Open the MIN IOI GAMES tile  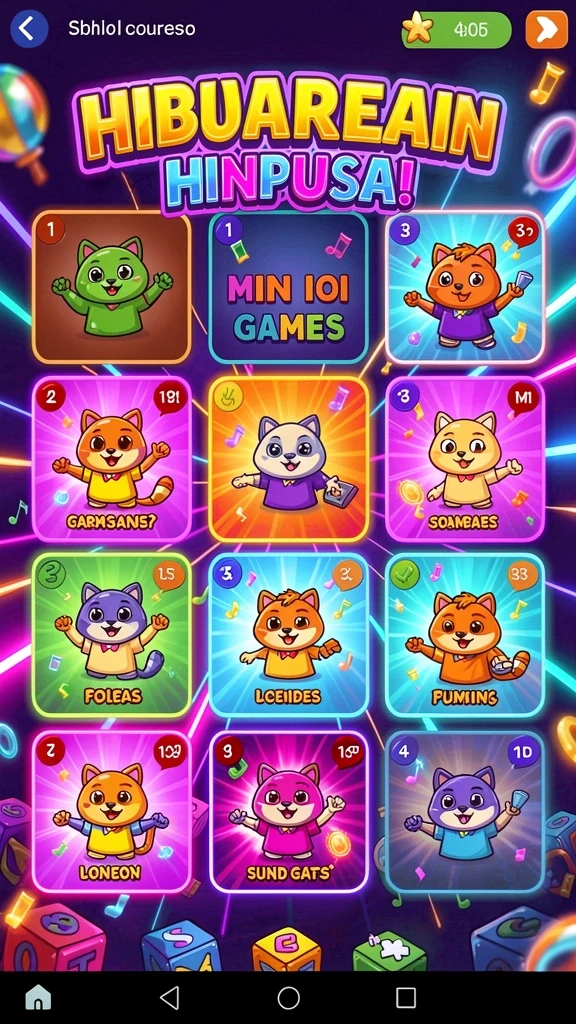[x=288, y=287]
